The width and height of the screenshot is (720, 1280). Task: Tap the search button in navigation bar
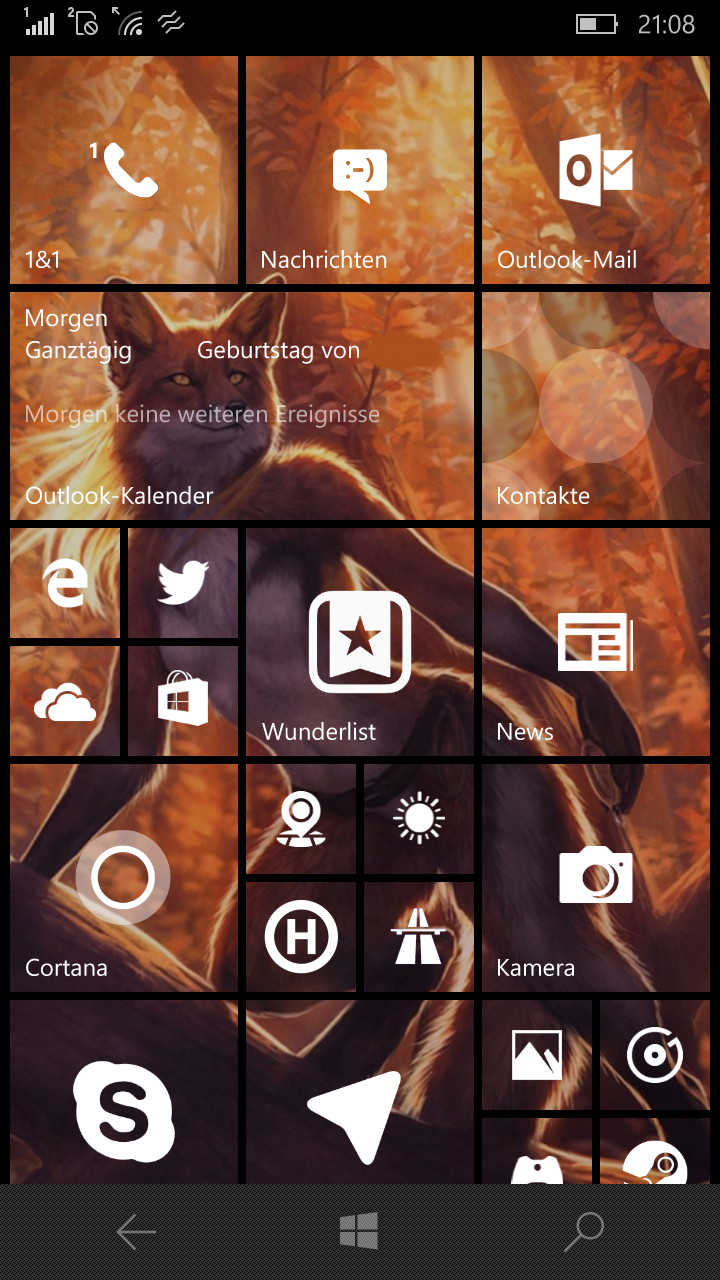click(x=584, y=1232)
